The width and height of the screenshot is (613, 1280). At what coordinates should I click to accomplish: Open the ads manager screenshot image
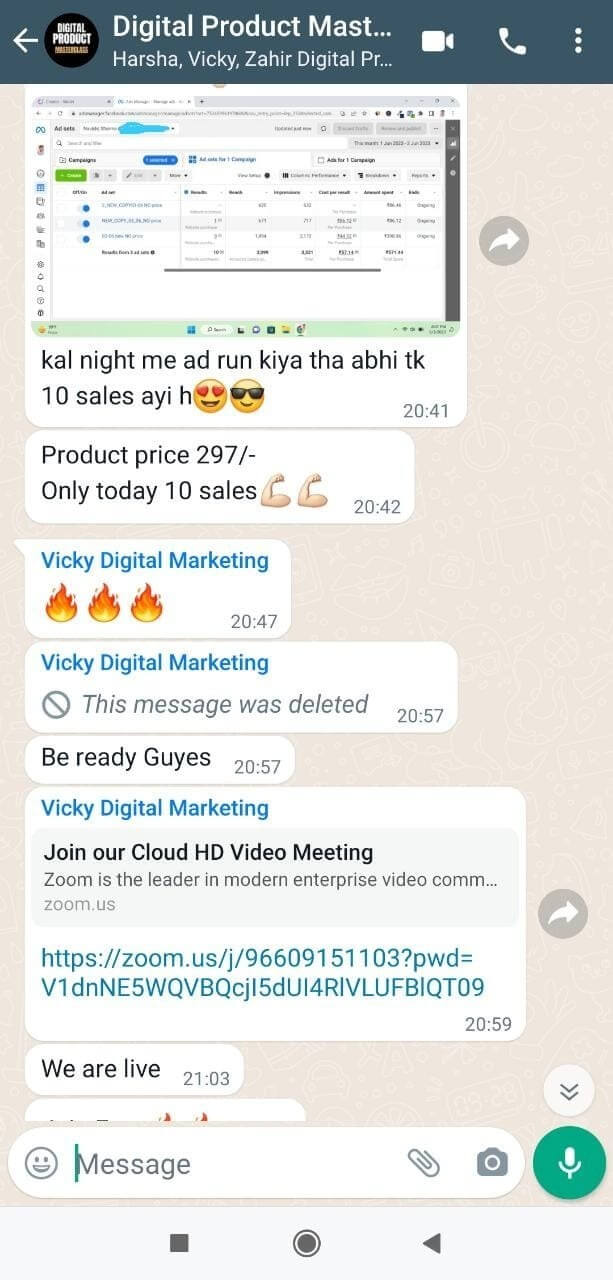coord(246,215)
